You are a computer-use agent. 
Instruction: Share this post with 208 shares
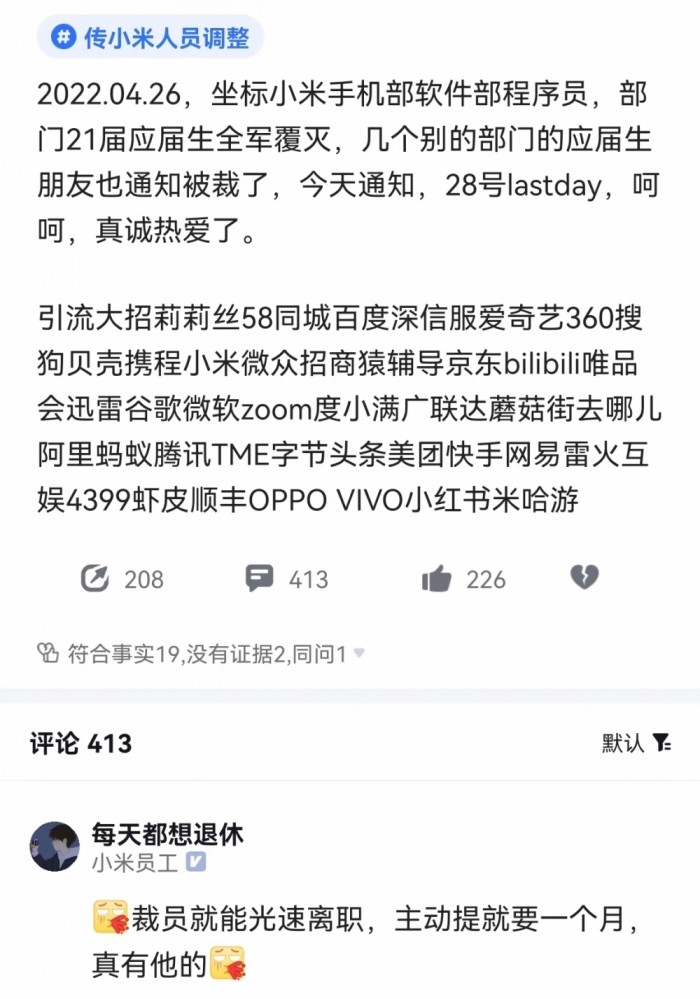(95, 578)
